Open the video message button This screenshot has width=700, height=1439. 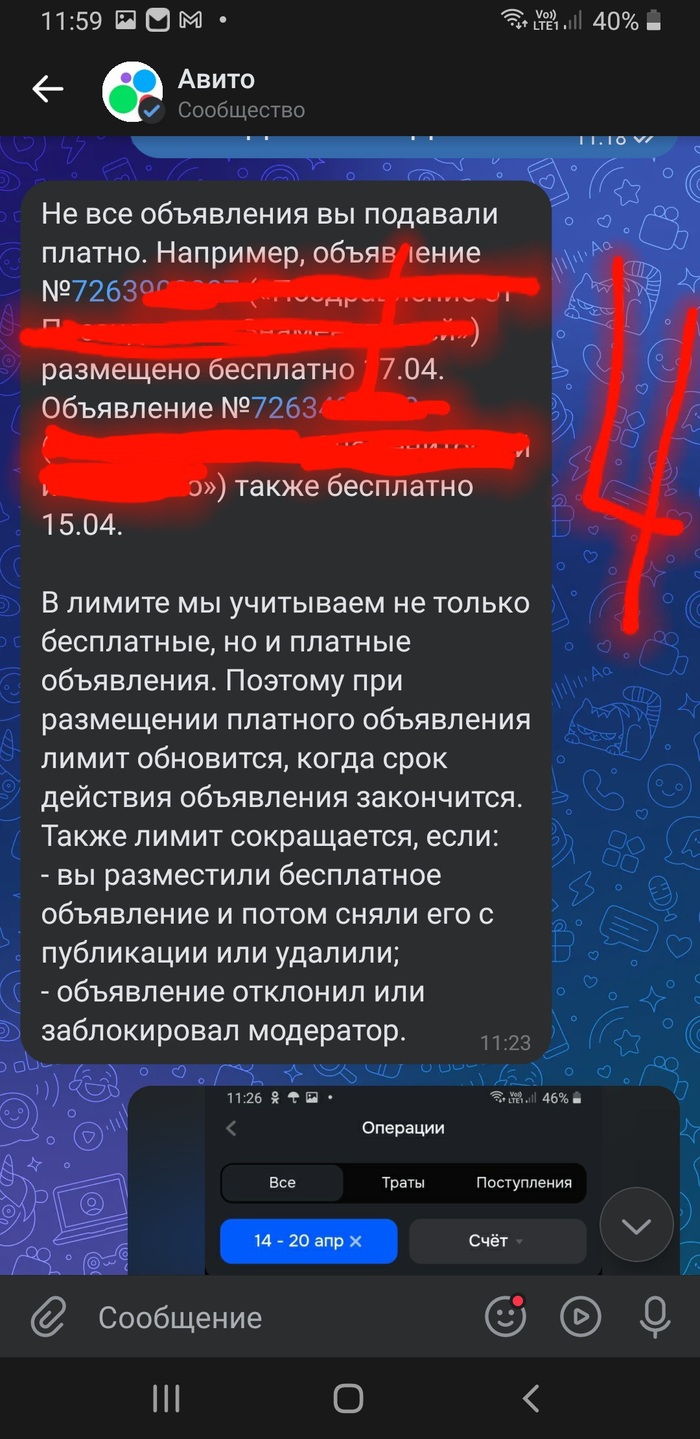[581, 1316]
